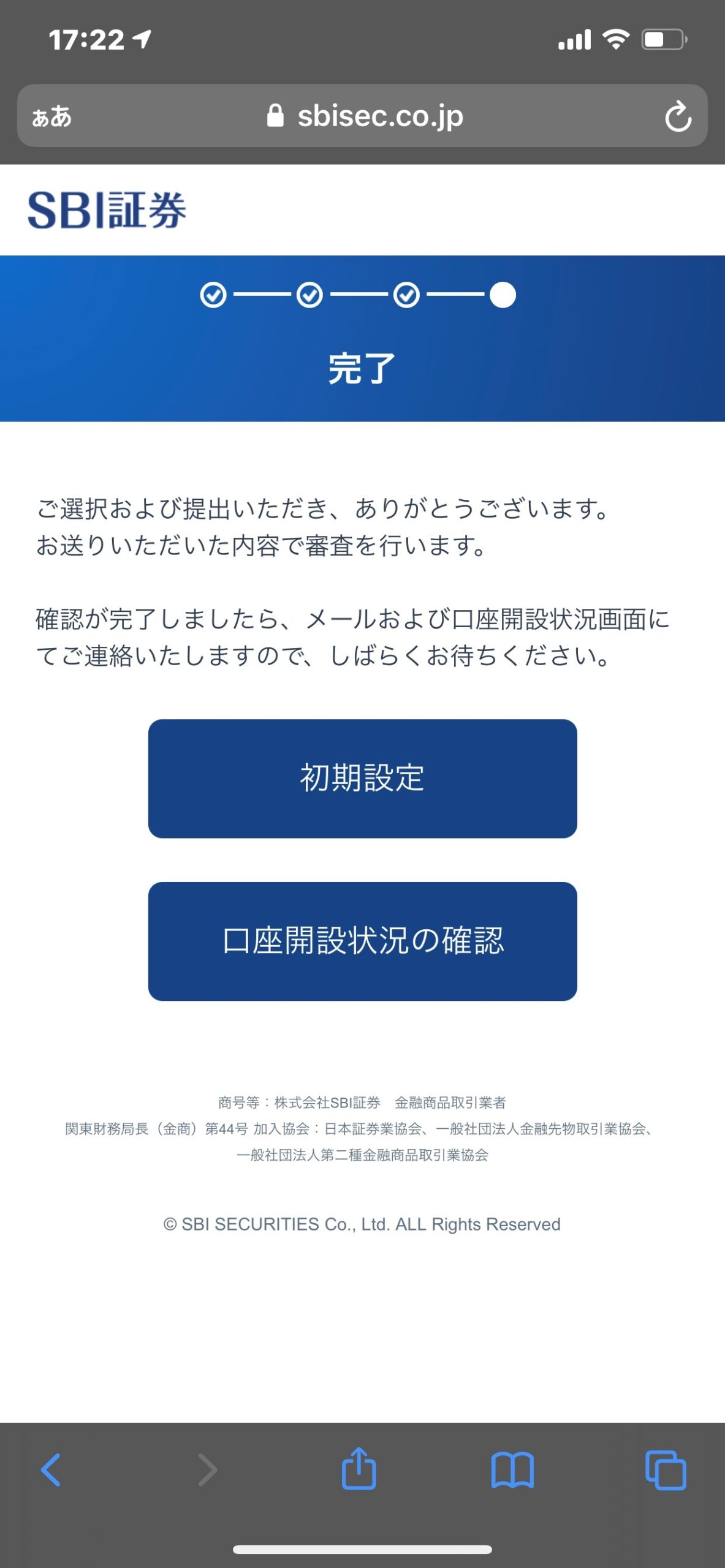The width and height of the screenshot is (725, 1568).
Task: Open the ぁあ text size menu
Action: tap(52, 116)
